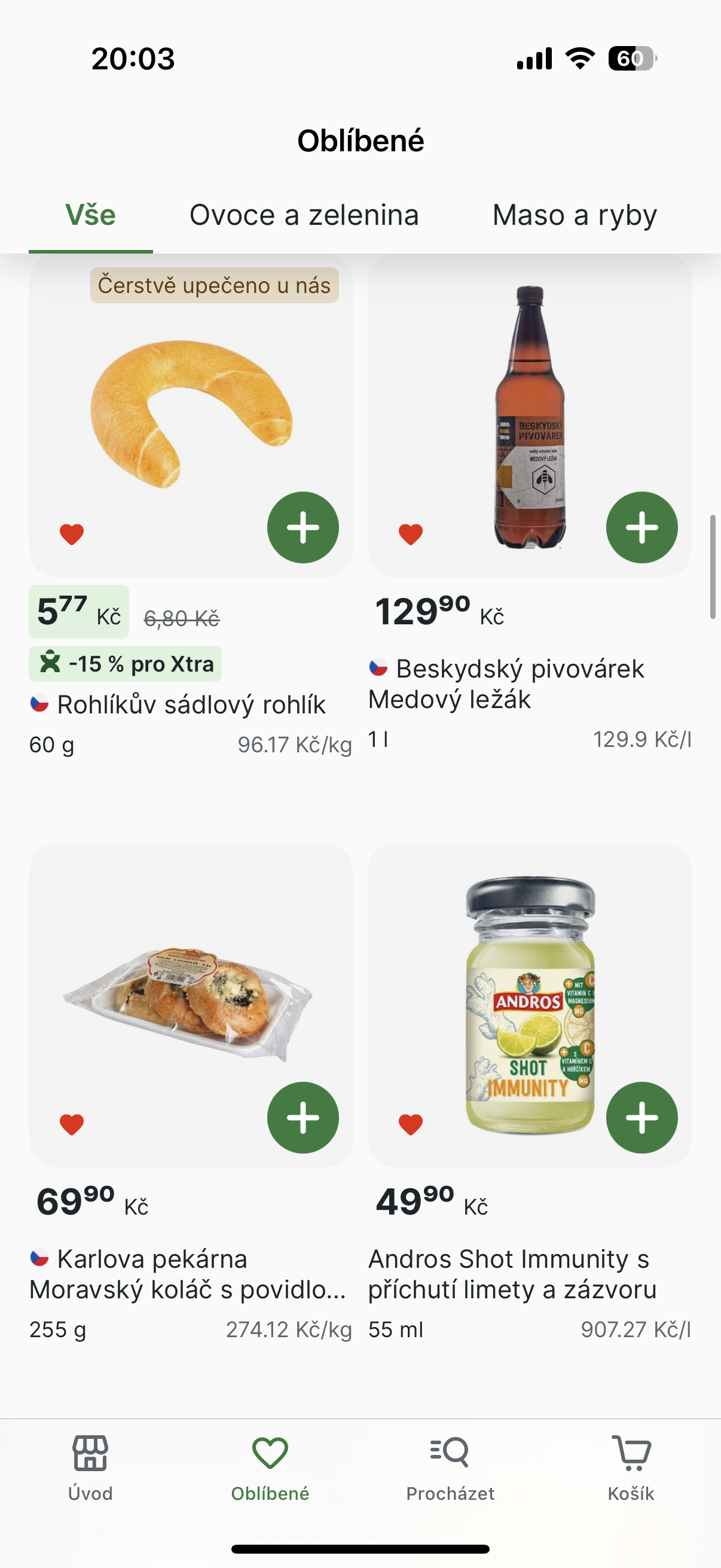Unlike the Karlova pekárna Moravský koláč
The image size is (721, 1568).
click(72, 1124)
